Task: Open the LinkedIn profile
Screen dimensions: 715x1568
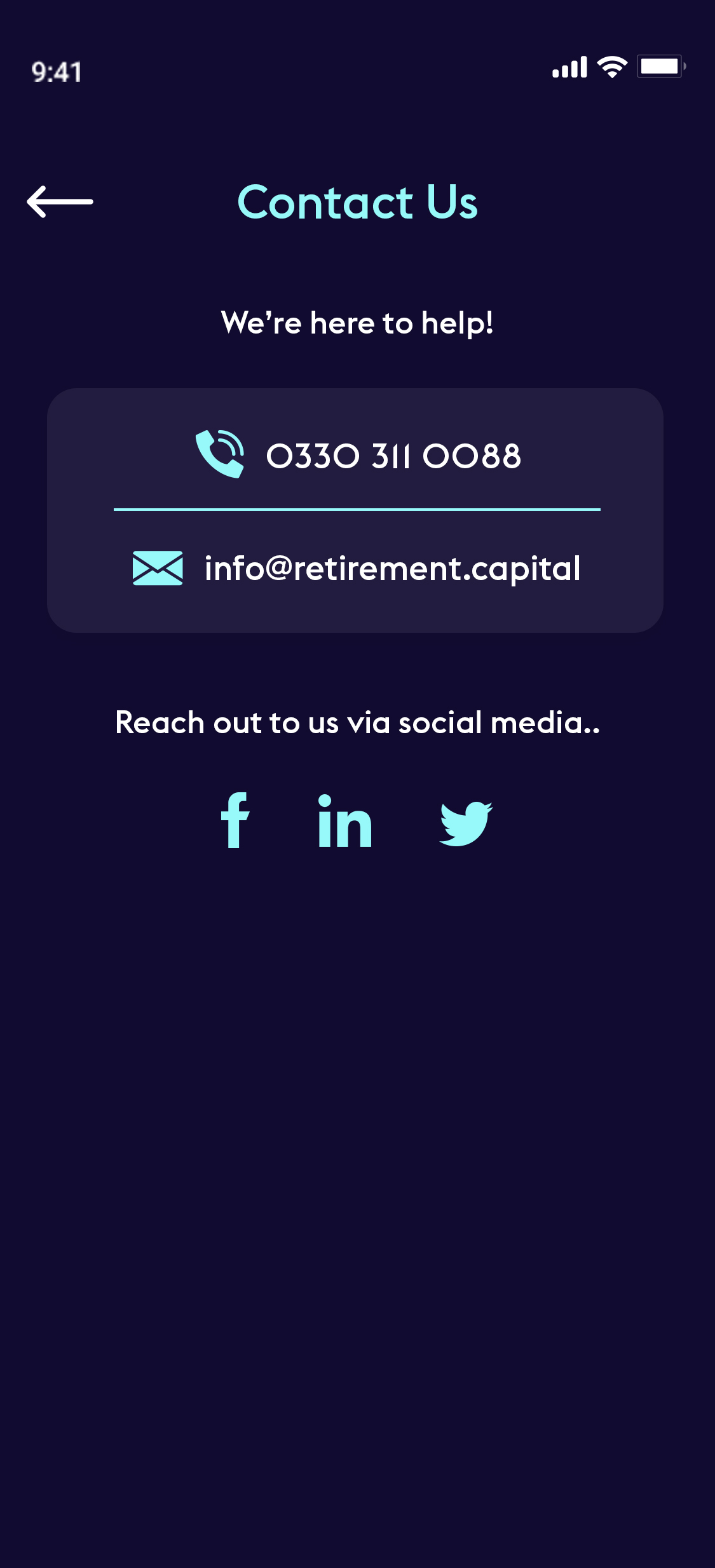Action: coord(344,821)
